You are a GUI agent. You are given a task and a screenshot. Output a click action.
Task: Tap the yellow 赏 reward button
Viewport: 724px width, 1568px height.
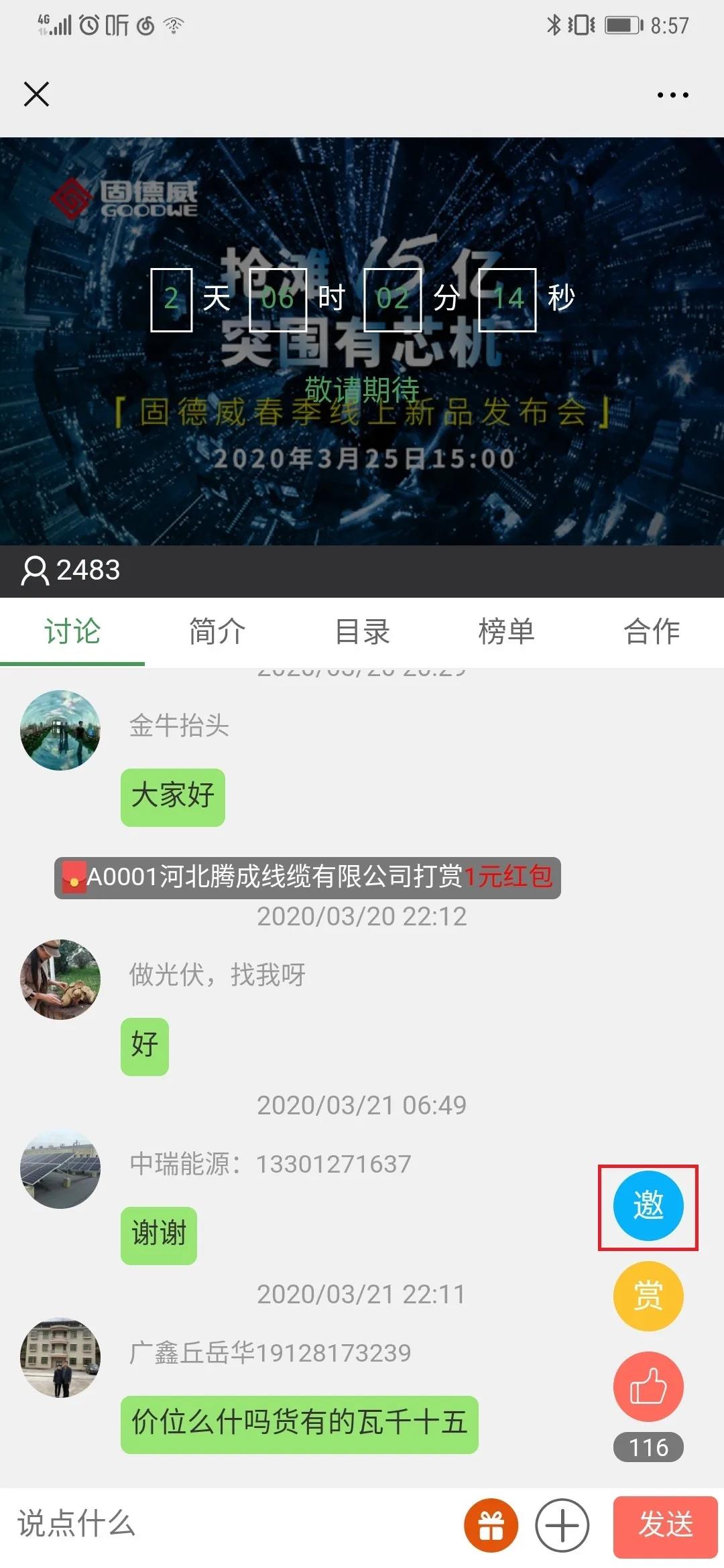[648, 1295]
